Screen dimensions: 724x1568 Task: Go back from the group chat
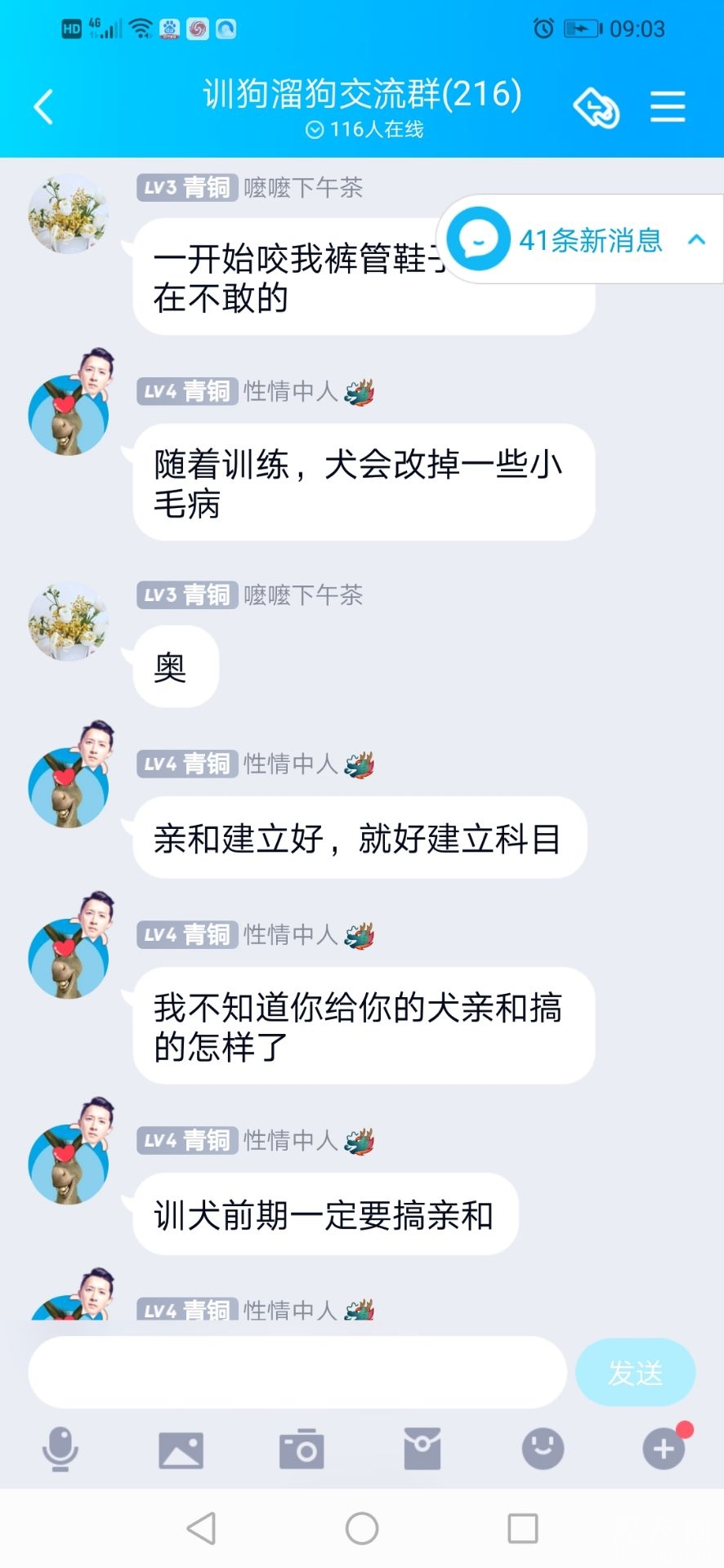pos(44,107)
